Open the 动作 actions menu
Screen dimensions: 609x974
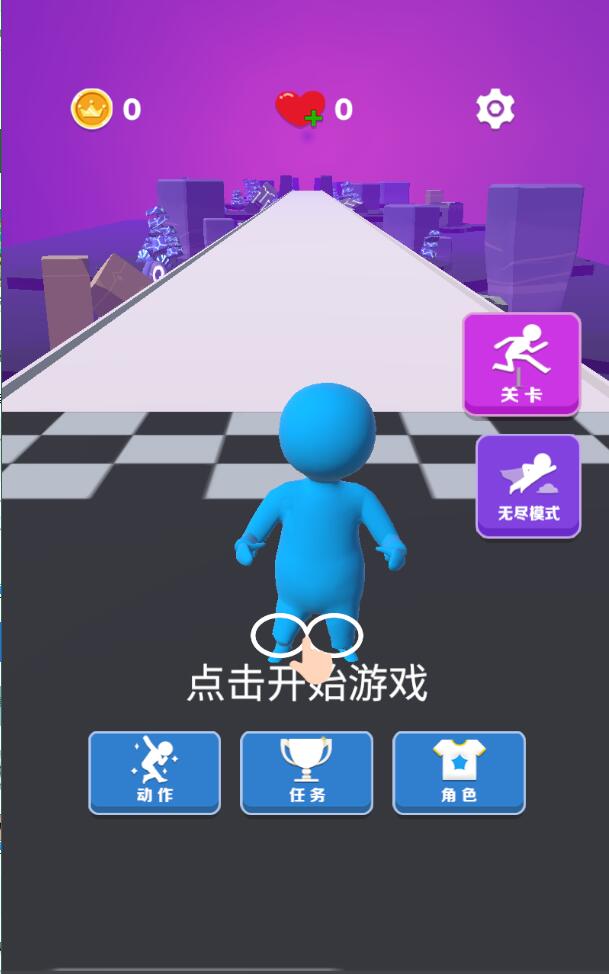click(154, 772)
